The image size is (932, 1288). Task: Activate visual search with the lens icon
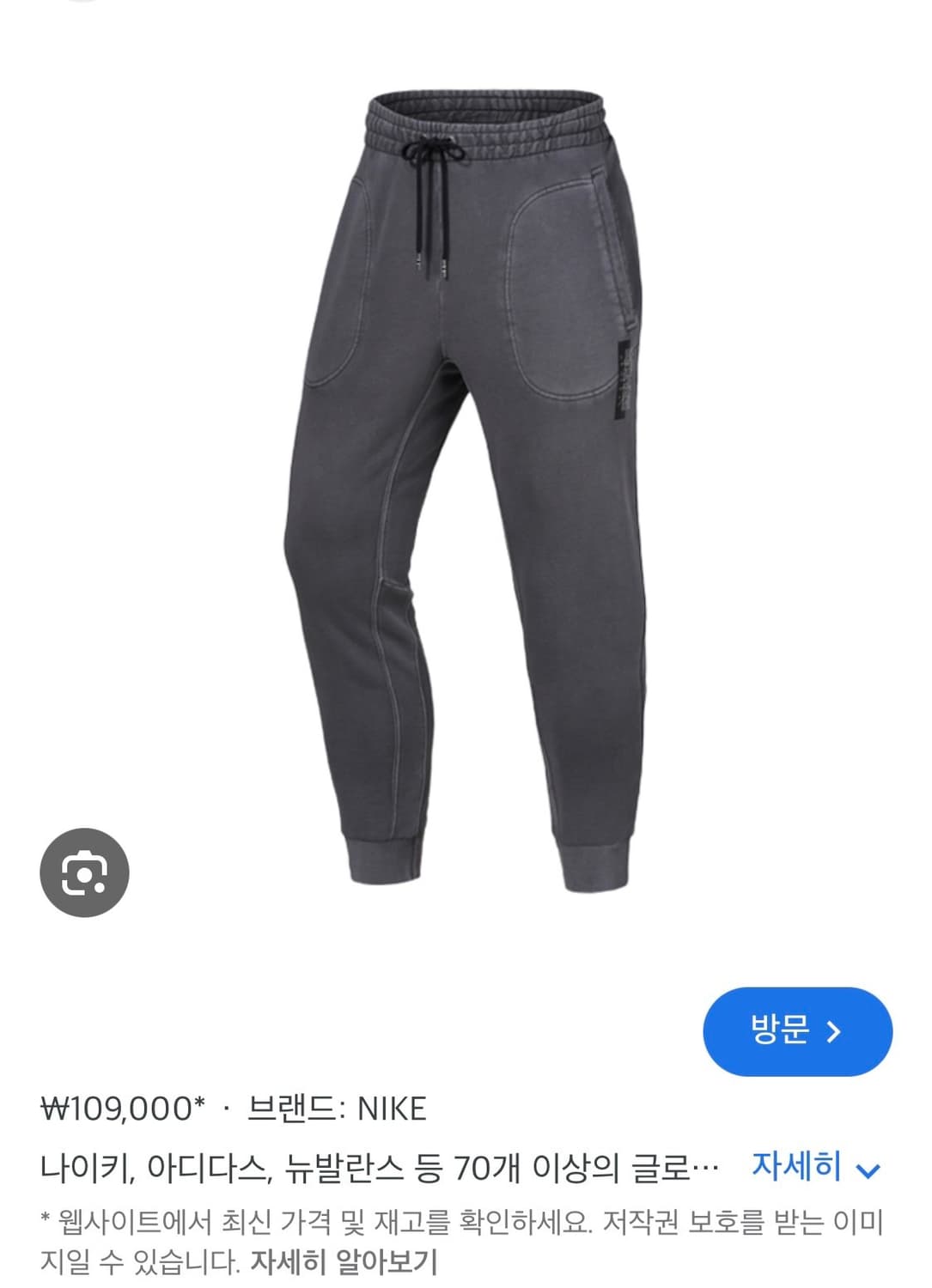coord(86,872)
